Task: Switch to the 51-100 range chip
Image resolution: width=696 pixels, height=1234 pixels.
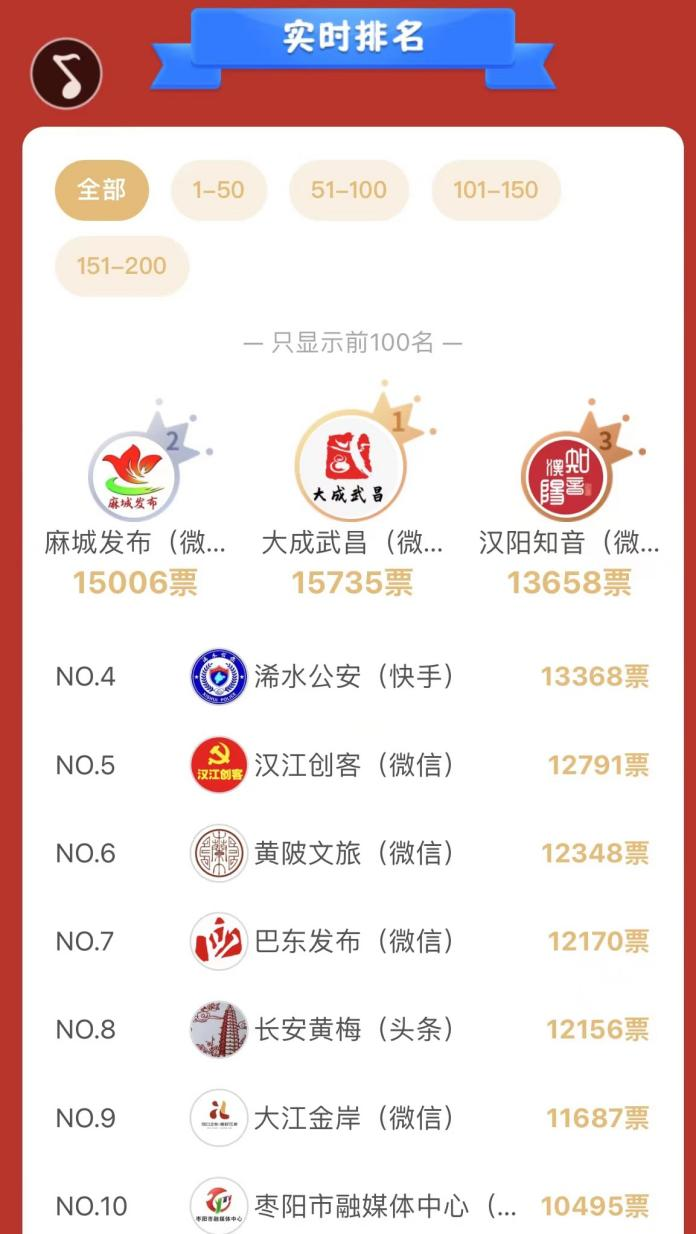Action: (349, 190)
